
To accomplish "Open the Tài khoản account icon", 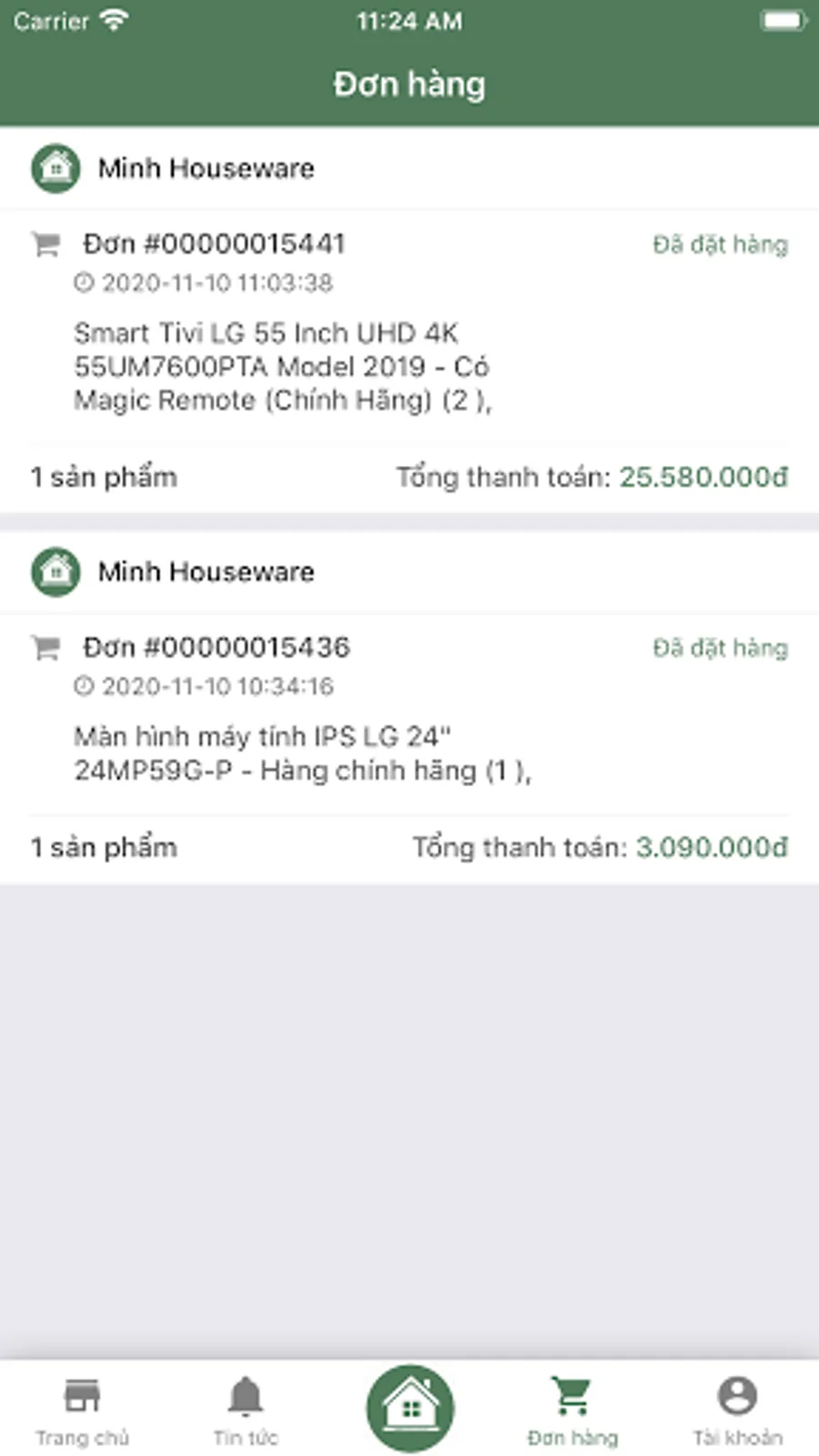I will coord(735,1395).
